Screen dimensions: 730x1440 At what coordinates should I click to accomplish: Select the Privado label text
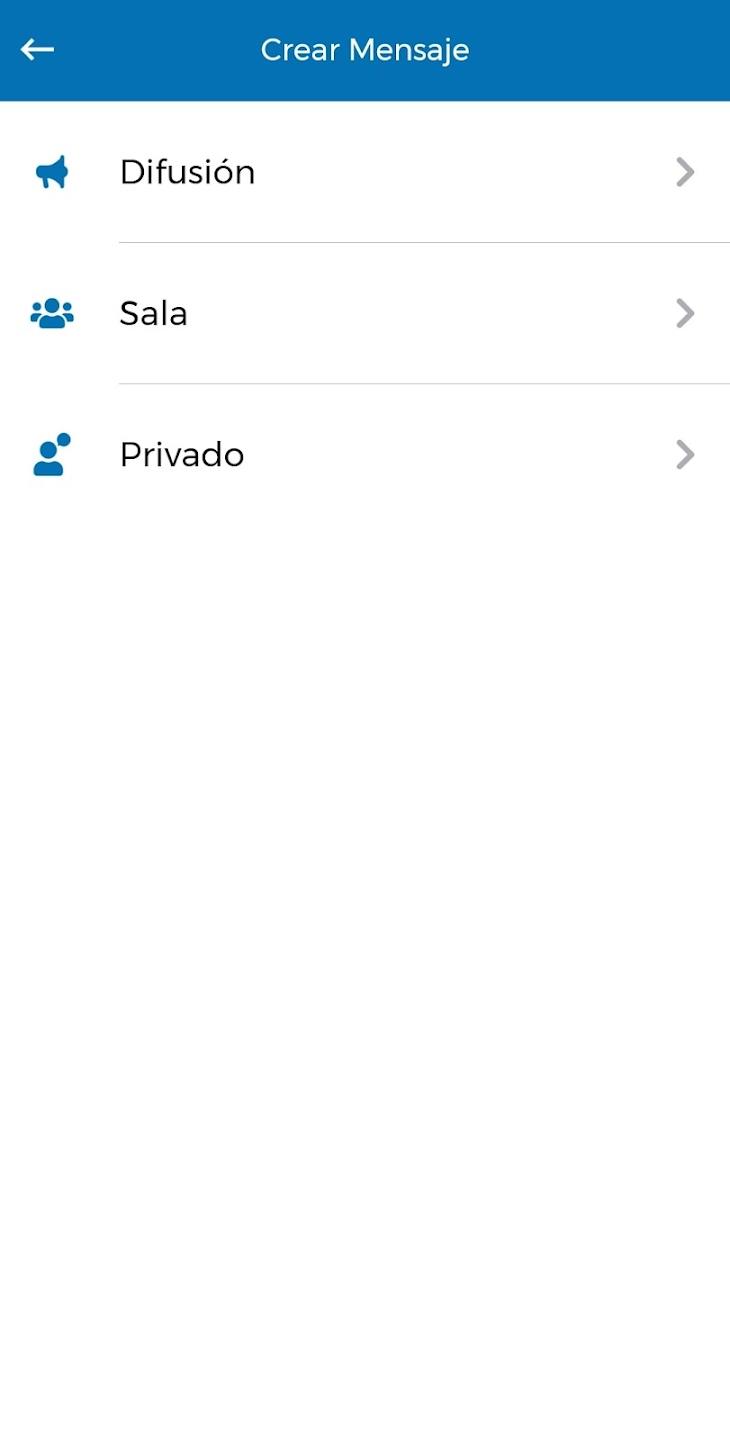tap(181, 454)
